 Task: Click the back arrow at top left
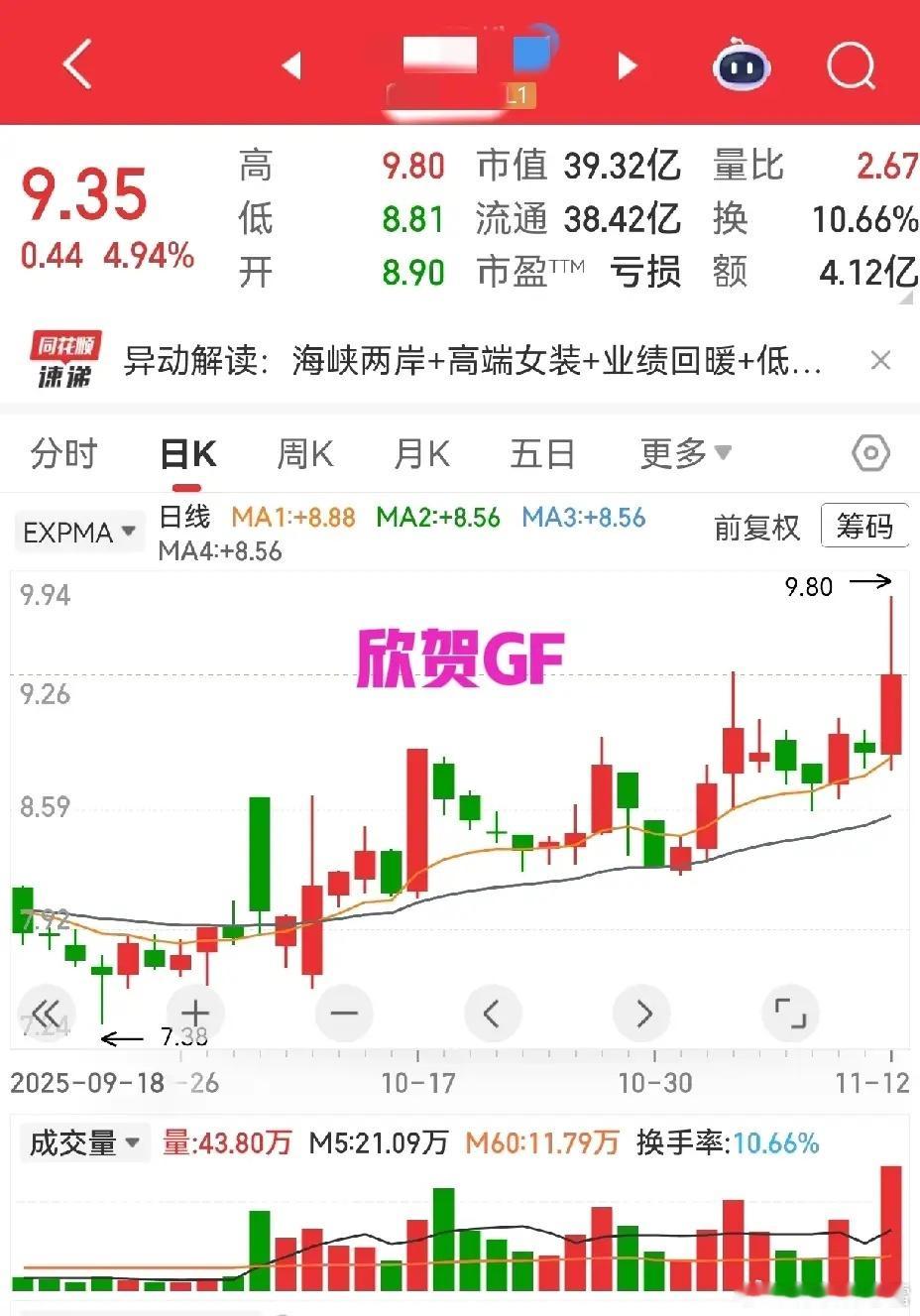click(77, 62)
